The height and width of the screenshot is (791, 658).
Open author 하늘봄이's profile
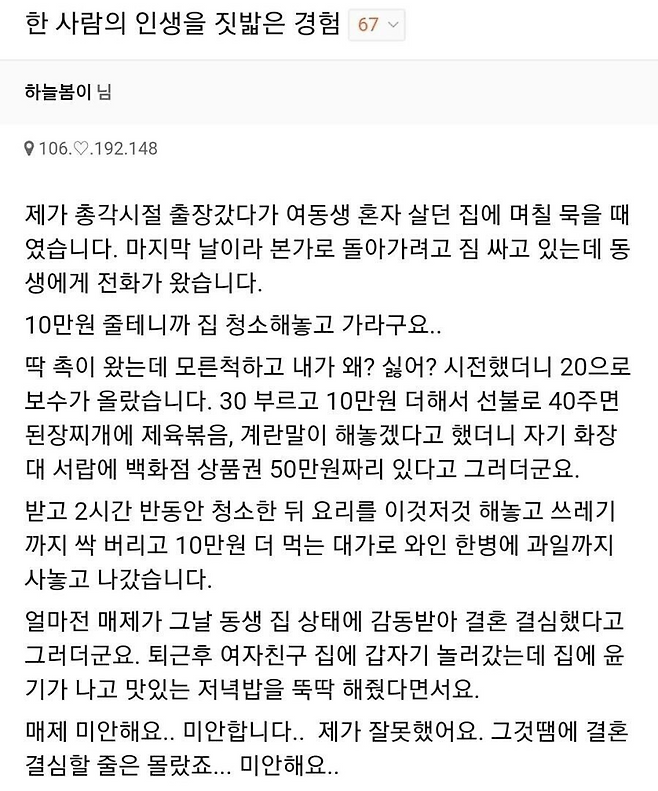58,92
